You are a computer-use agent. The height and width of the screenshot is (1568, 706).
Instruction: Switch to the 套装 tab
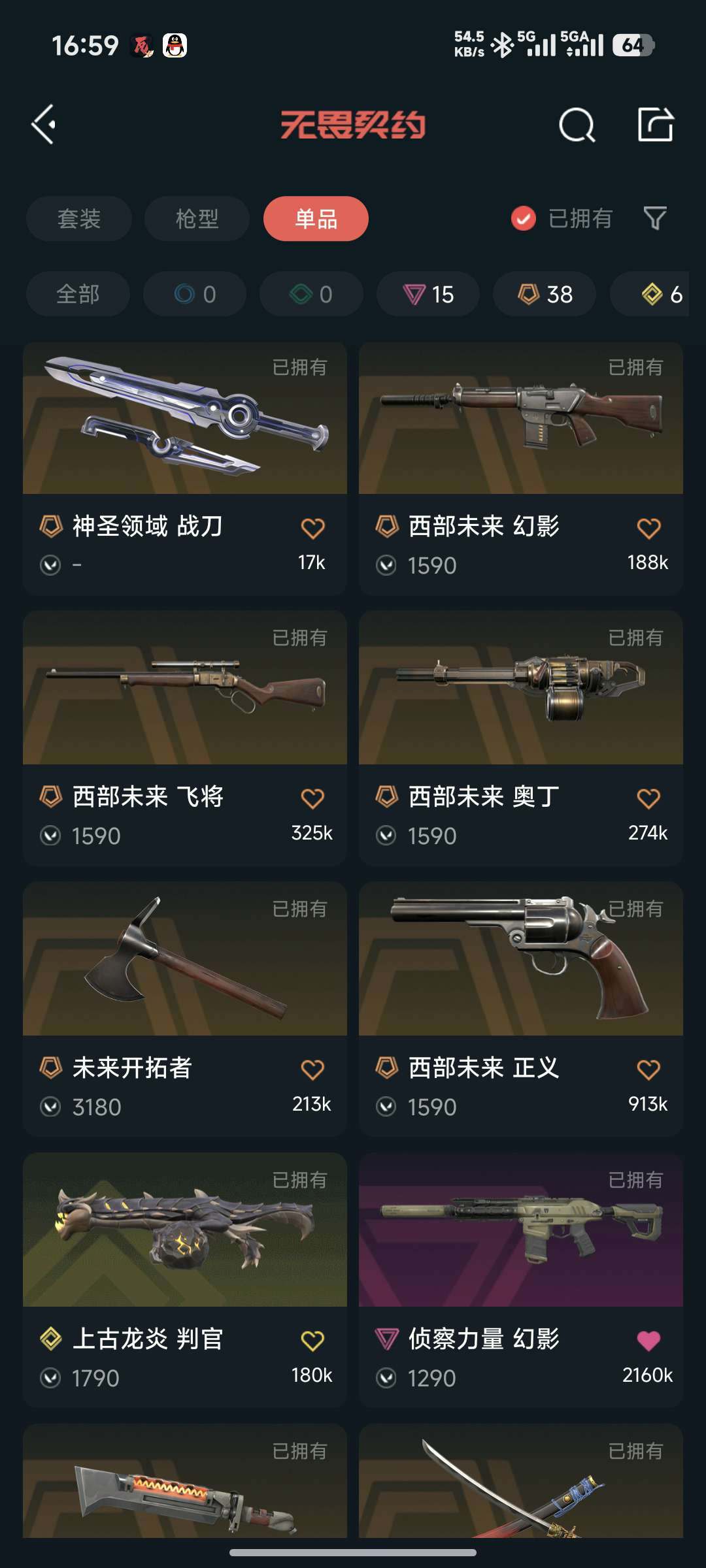[78, 219]
